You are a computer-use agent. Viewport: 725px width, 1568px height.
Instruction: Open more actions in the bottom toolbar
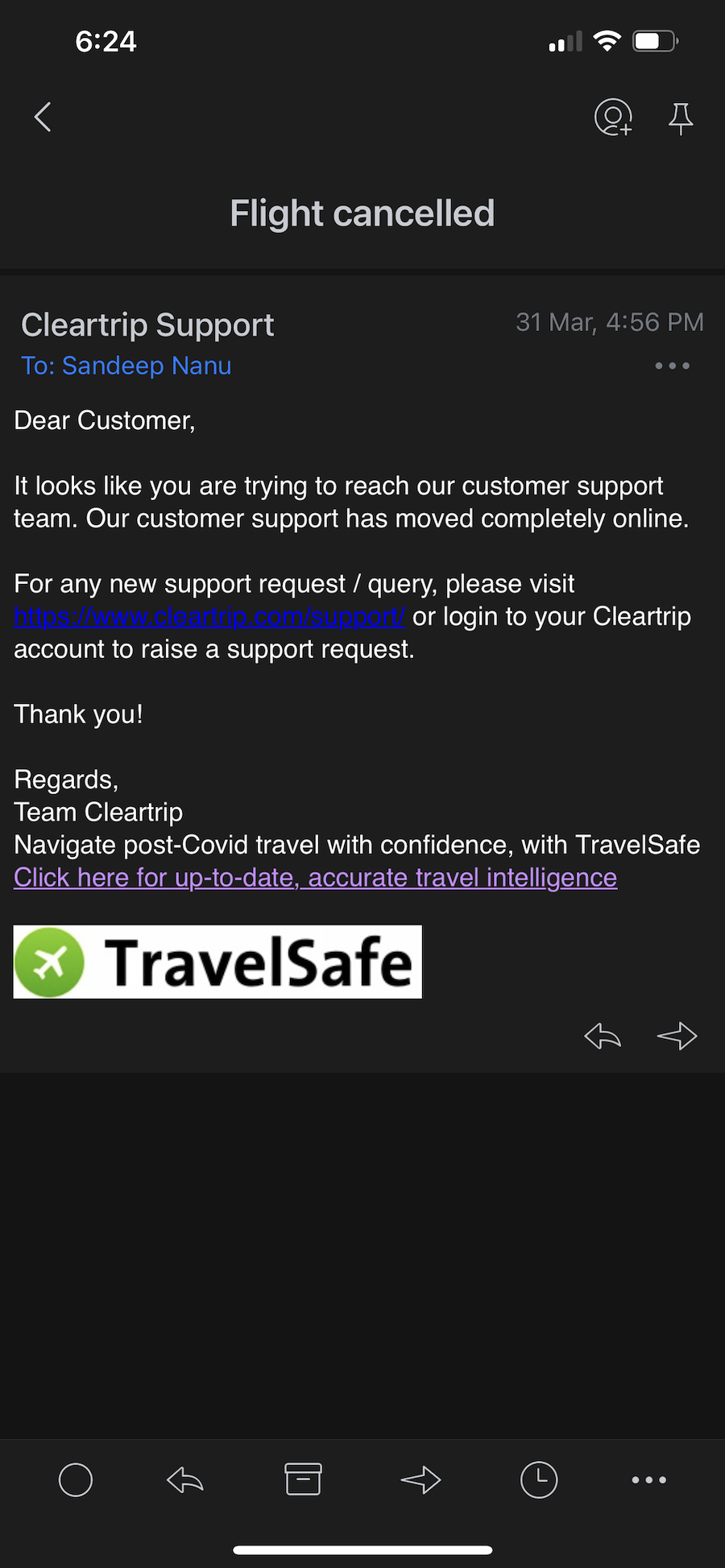tap(649, 1479)
